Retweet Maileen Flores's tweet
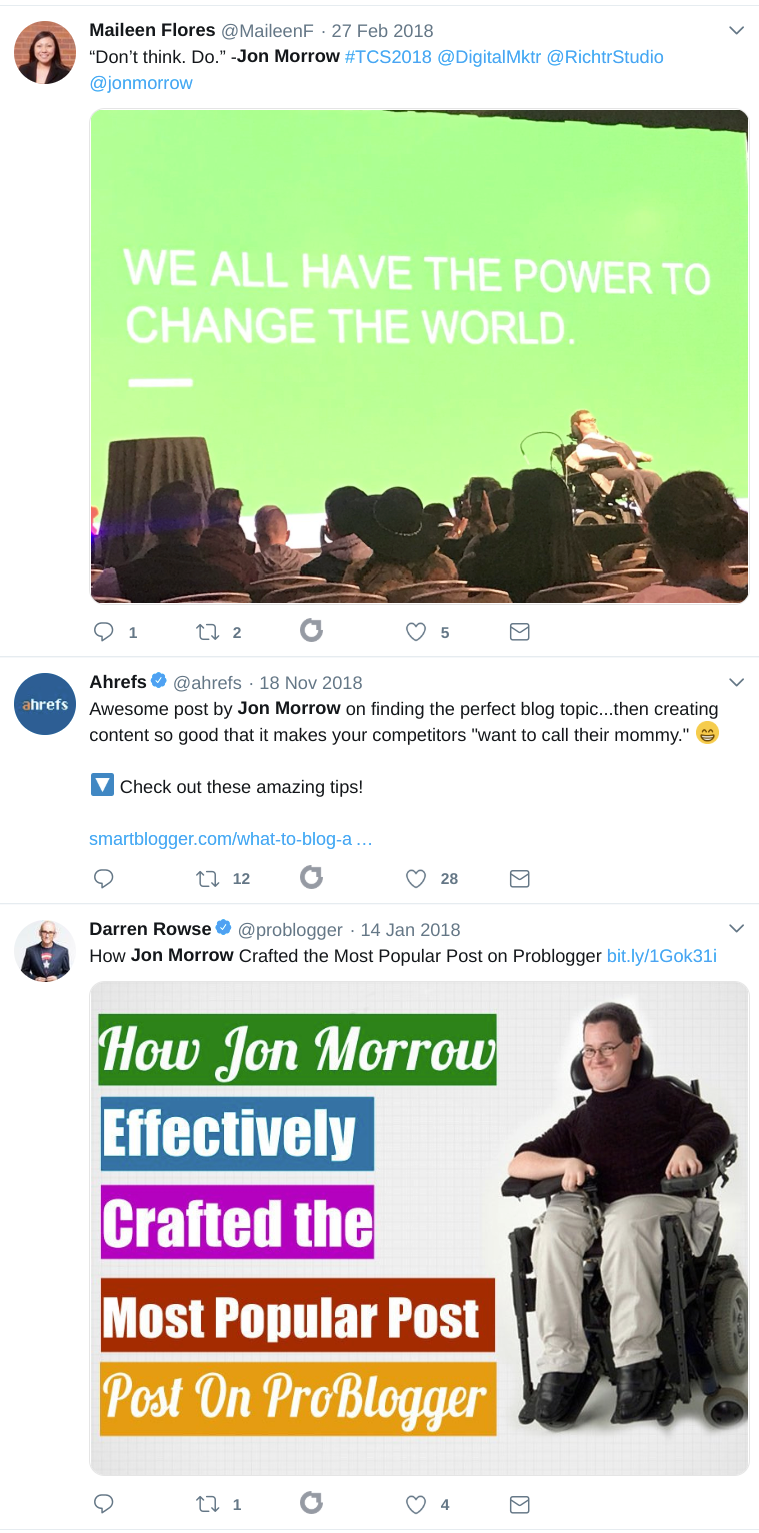 pyautogui.click(x=208, y=632)
